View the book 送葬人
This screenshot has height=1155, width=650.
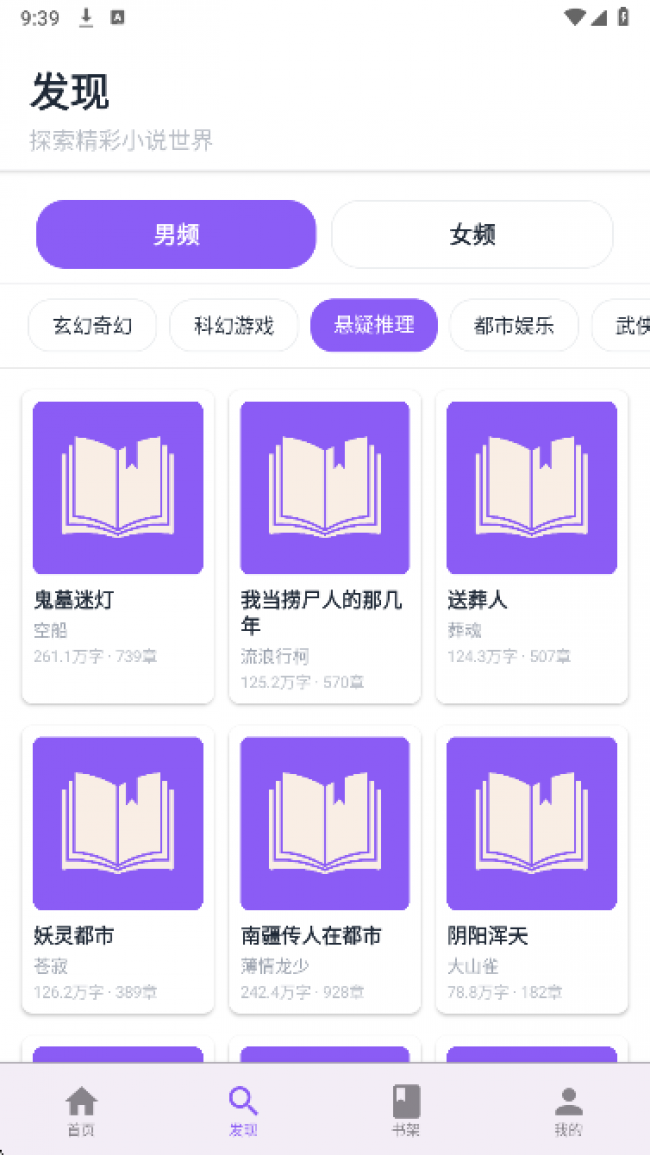click(532, 545)
